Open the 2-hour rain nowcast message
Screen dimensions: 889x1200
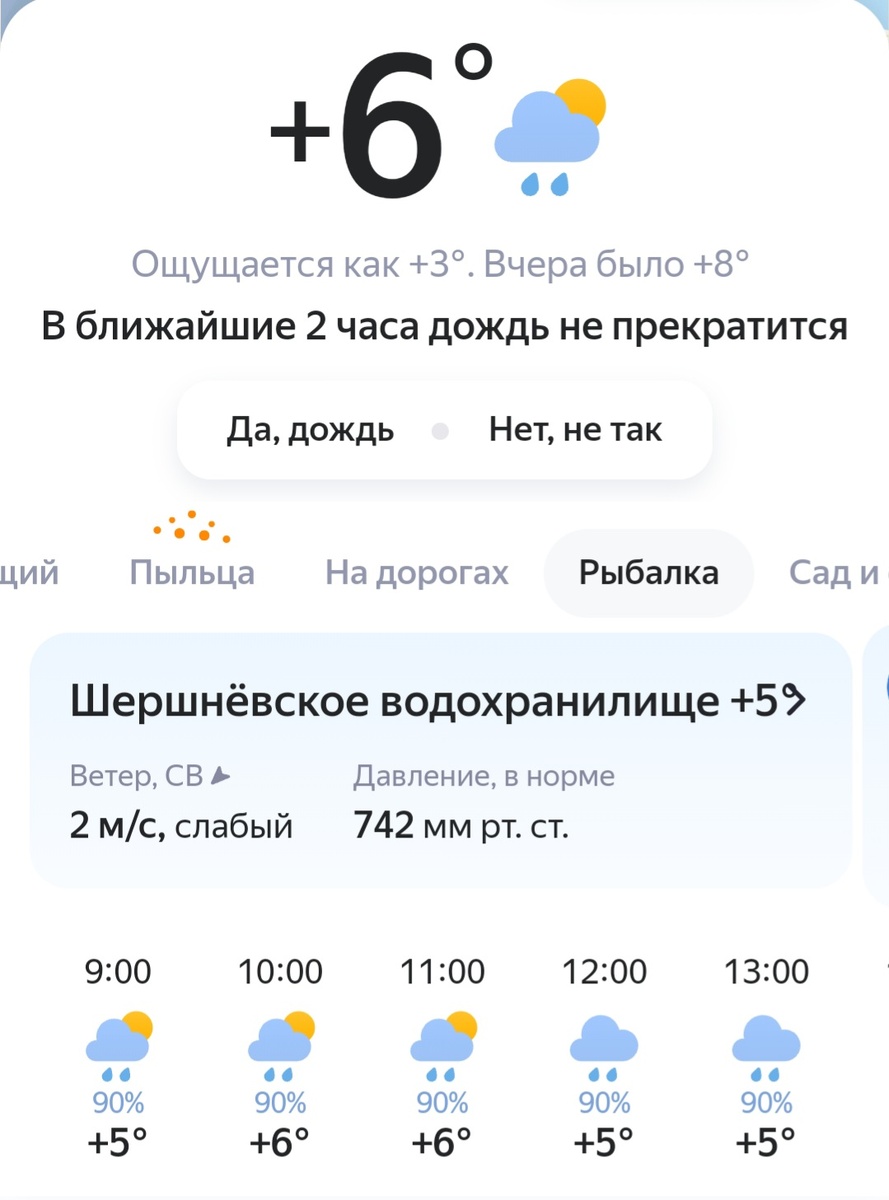click(x=444, y=325)
